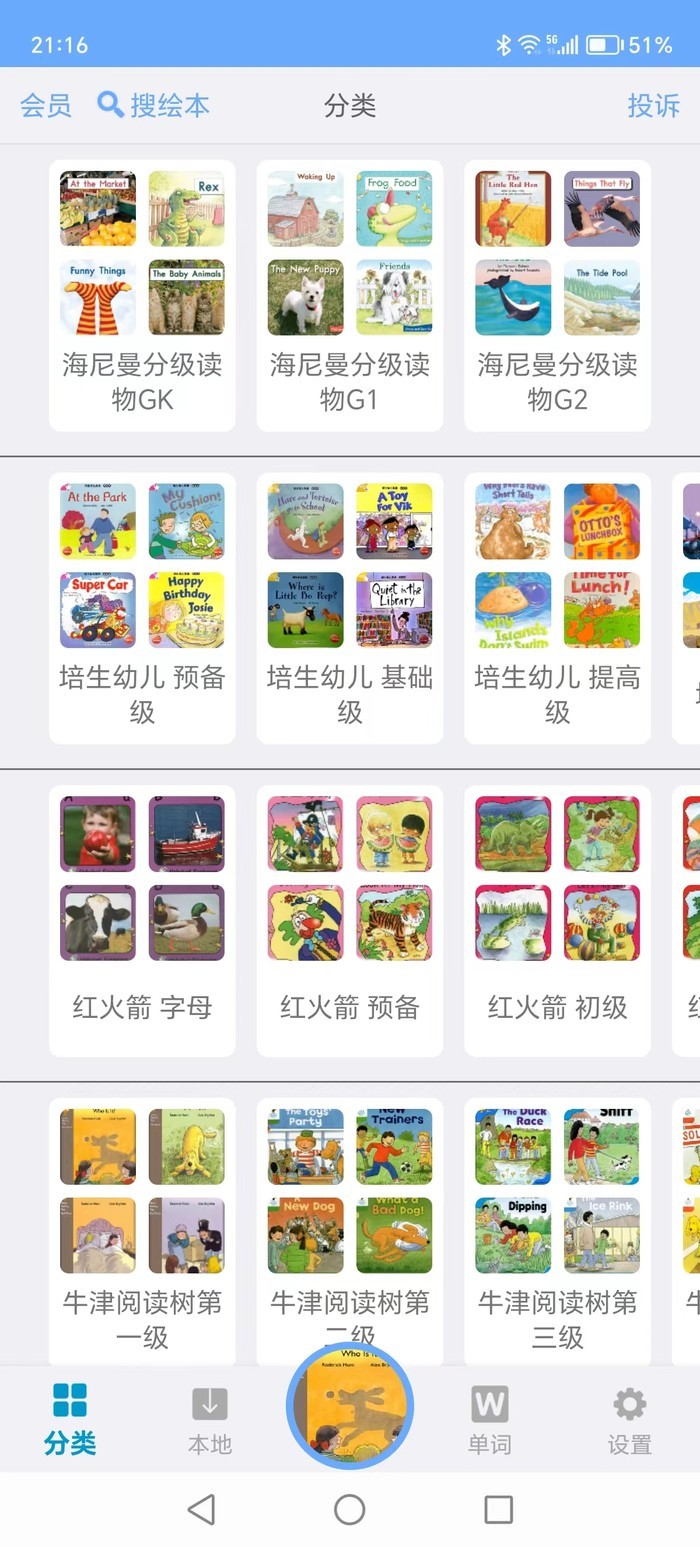Open the 会员 membership page
The width and height of the screenshot is (700, 1547).
[46, 105]
